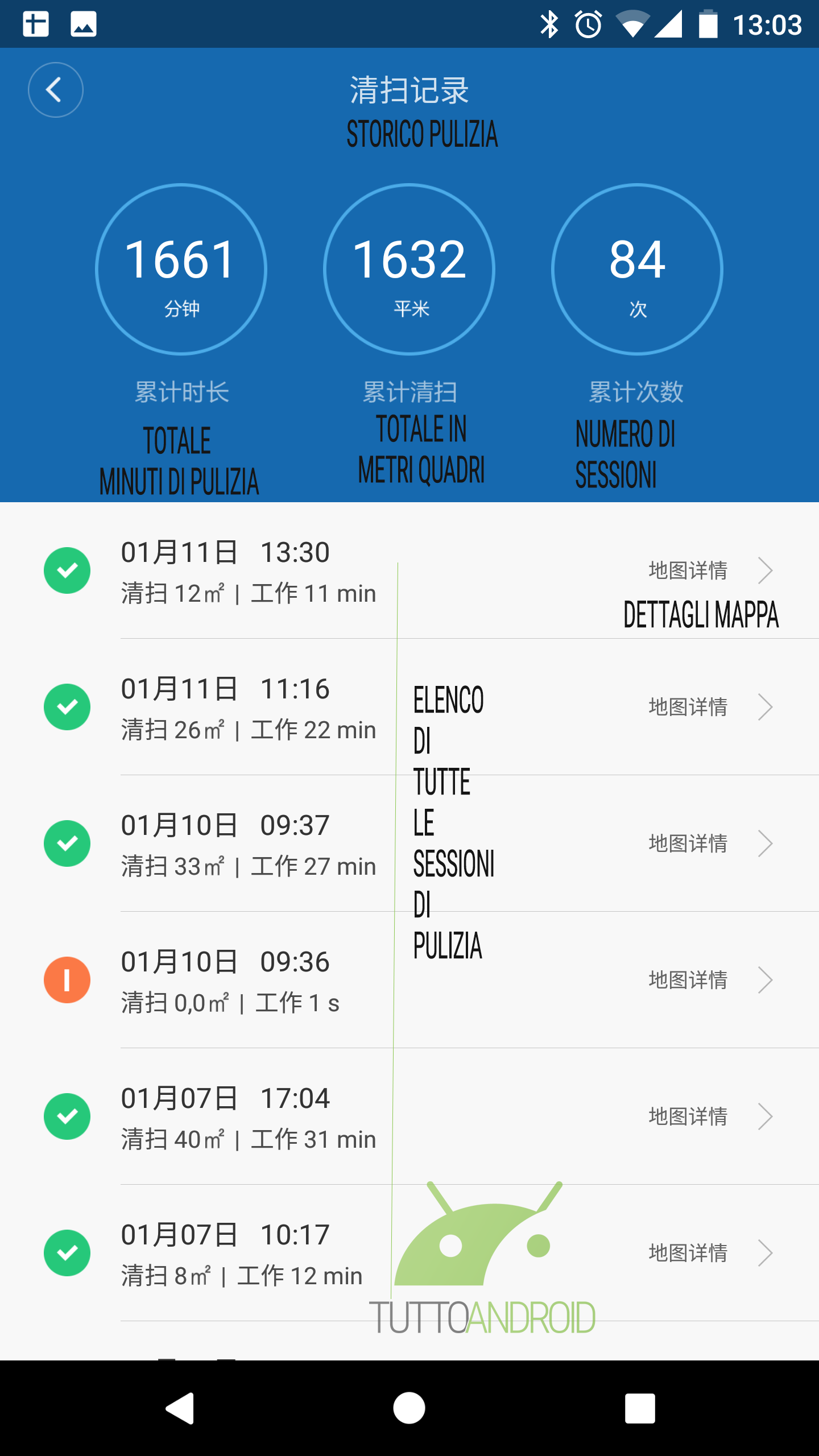819x1456 pixels.
Task: Go to the home screen via the system home button
Action: pos(409,1408)
